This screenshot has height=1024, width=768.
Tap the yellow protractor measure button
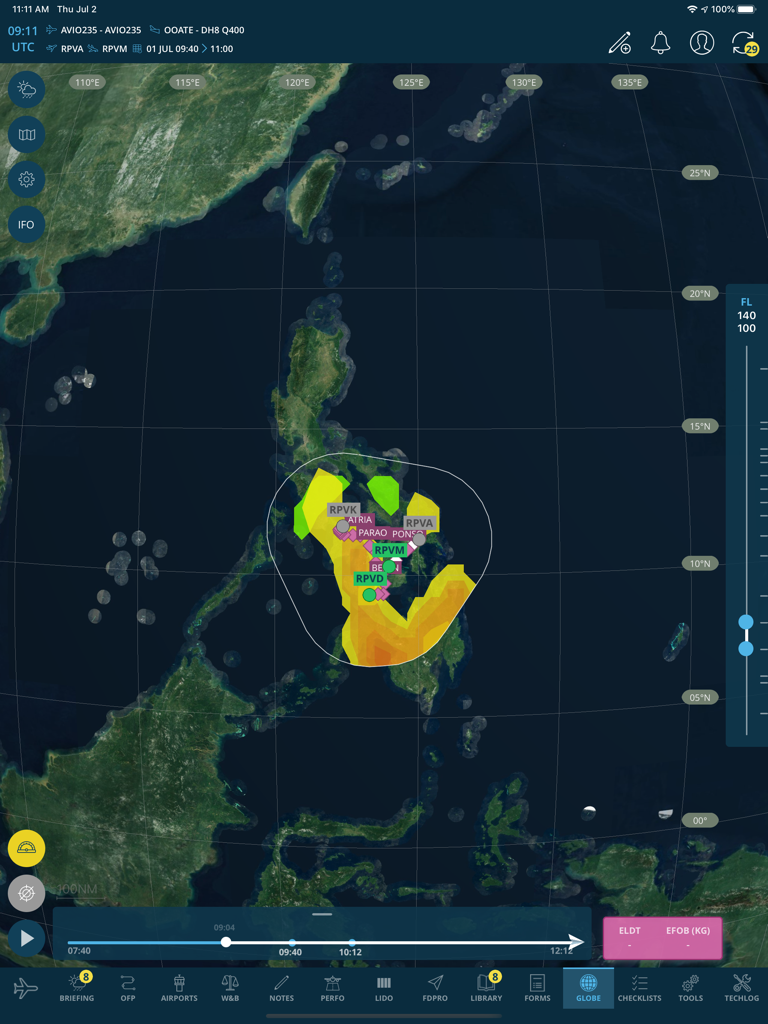pos(27,848)
